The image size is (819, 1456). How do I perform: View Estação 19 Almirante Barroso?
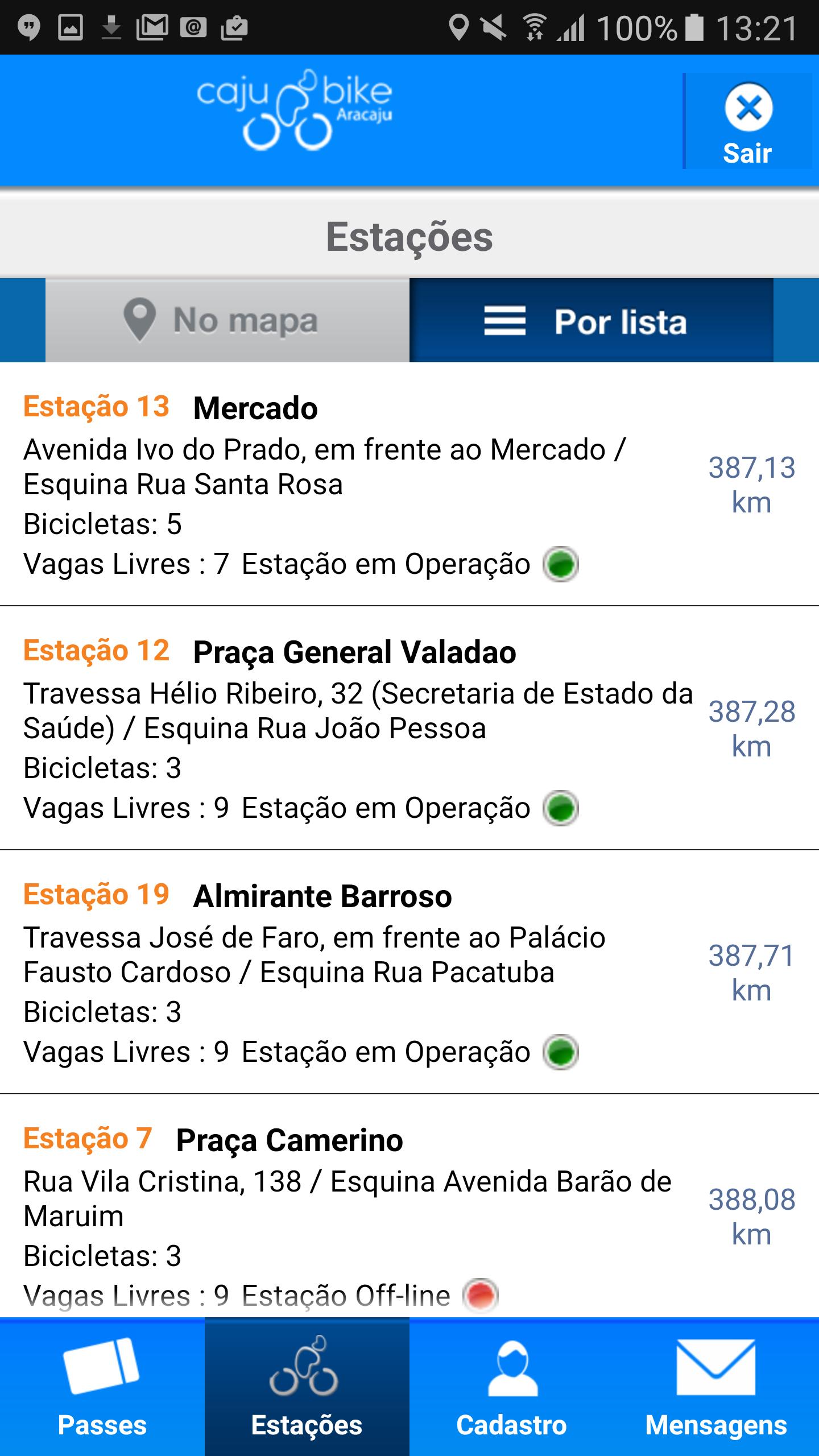pyautogui.click(x=409, y=972)
